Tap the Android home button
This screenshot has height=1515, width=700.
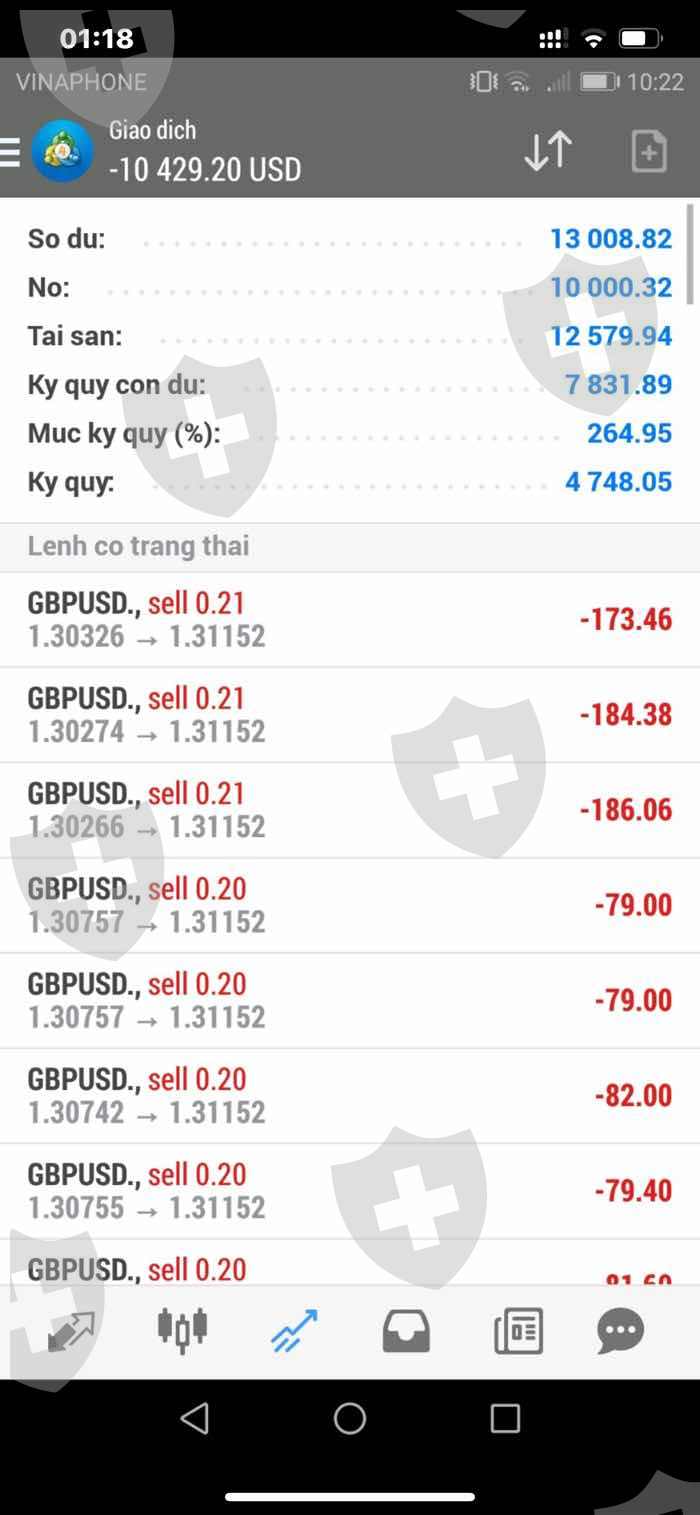(x=350, y=1418)
